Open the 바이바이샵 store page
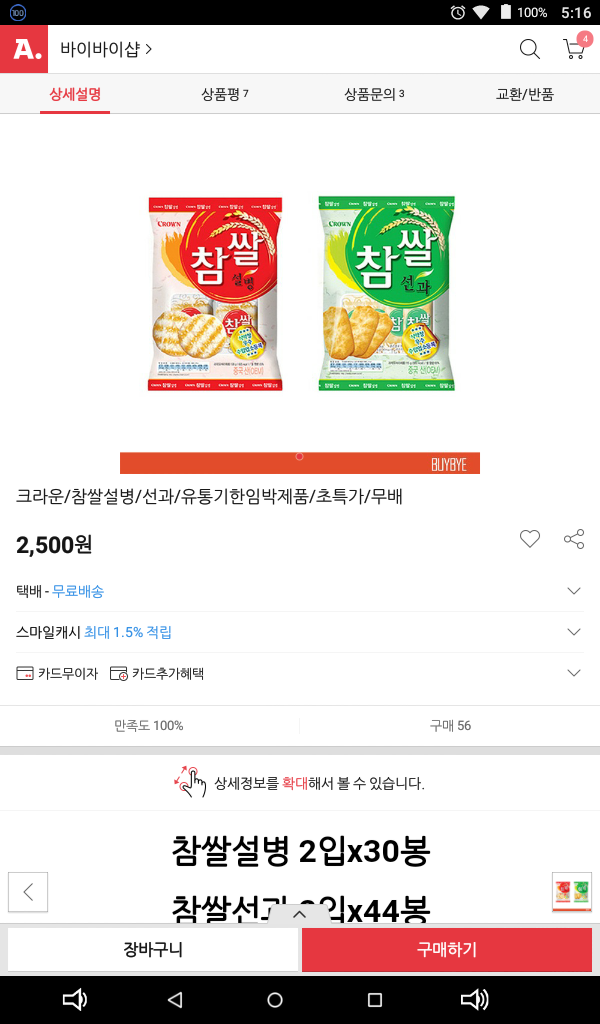600x1024 pixels. pos(106,49)
